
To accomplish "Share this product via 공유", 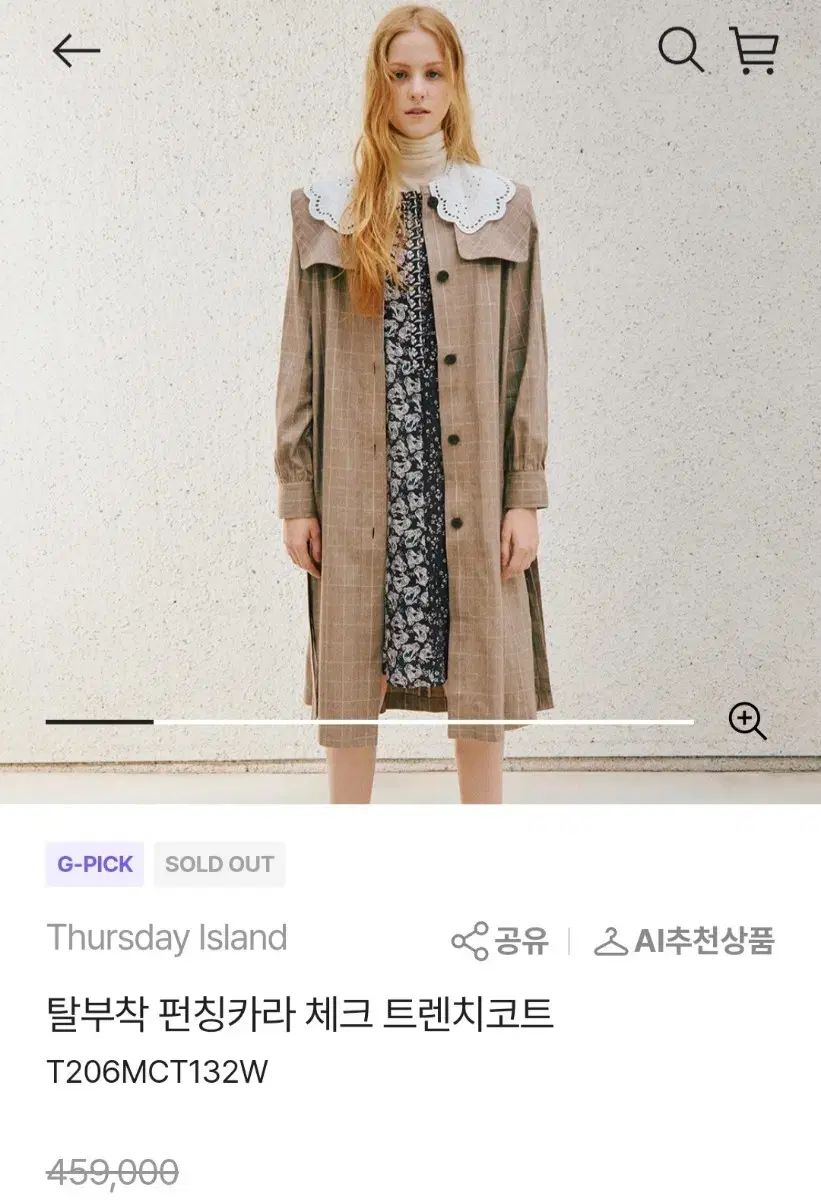I will pyautogui.click(x=500, y=940).
